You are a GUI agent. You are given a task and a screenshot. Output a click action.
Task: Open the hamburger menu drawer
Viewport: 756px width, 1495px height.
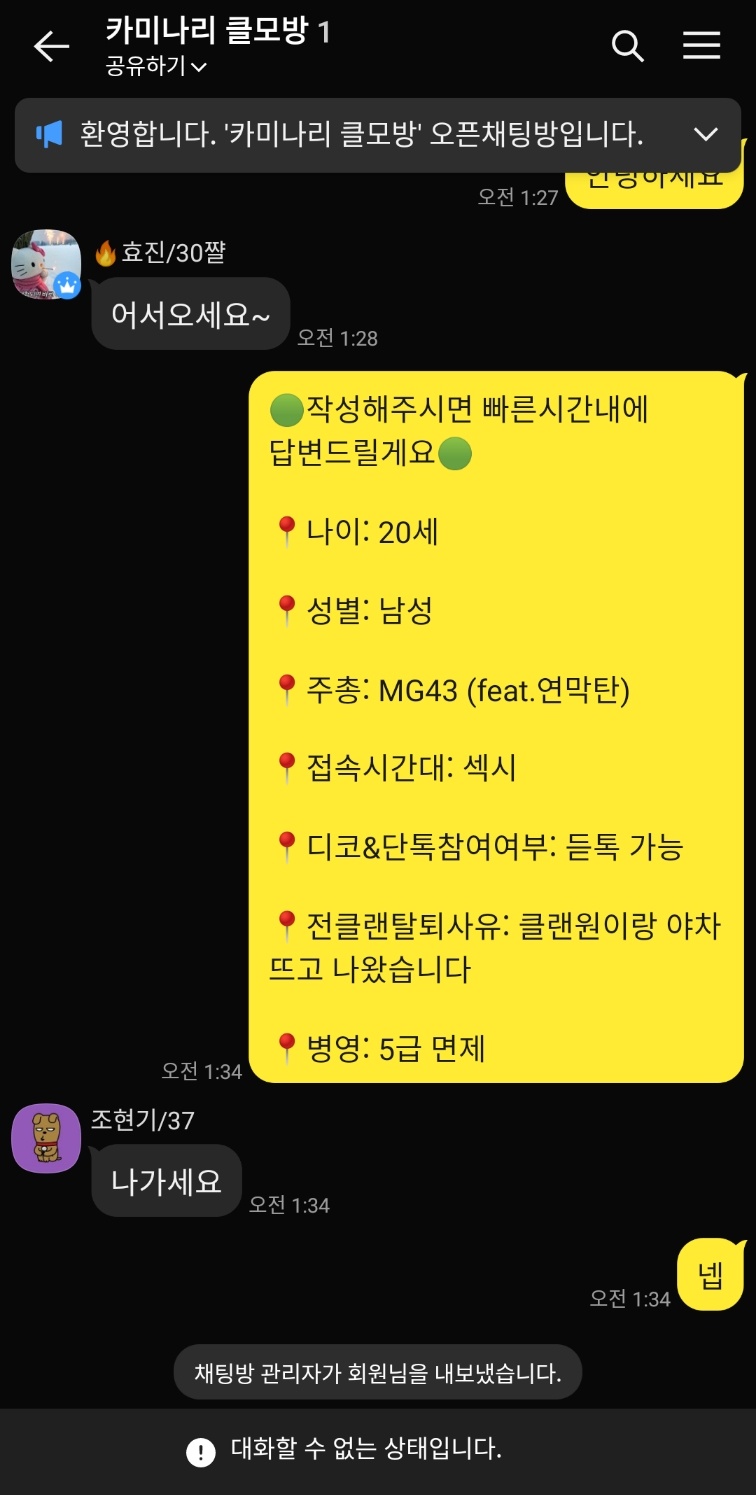coord(701,46)
